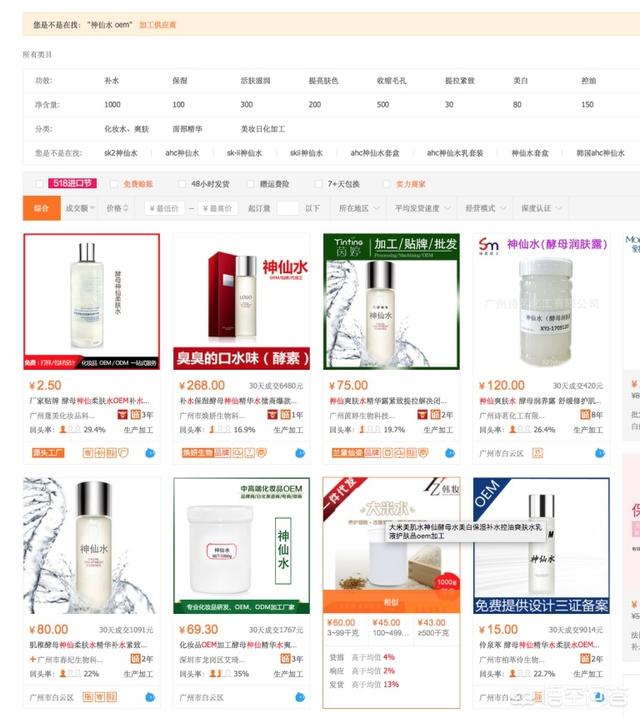Filter by 补水 function

(111, 79)
